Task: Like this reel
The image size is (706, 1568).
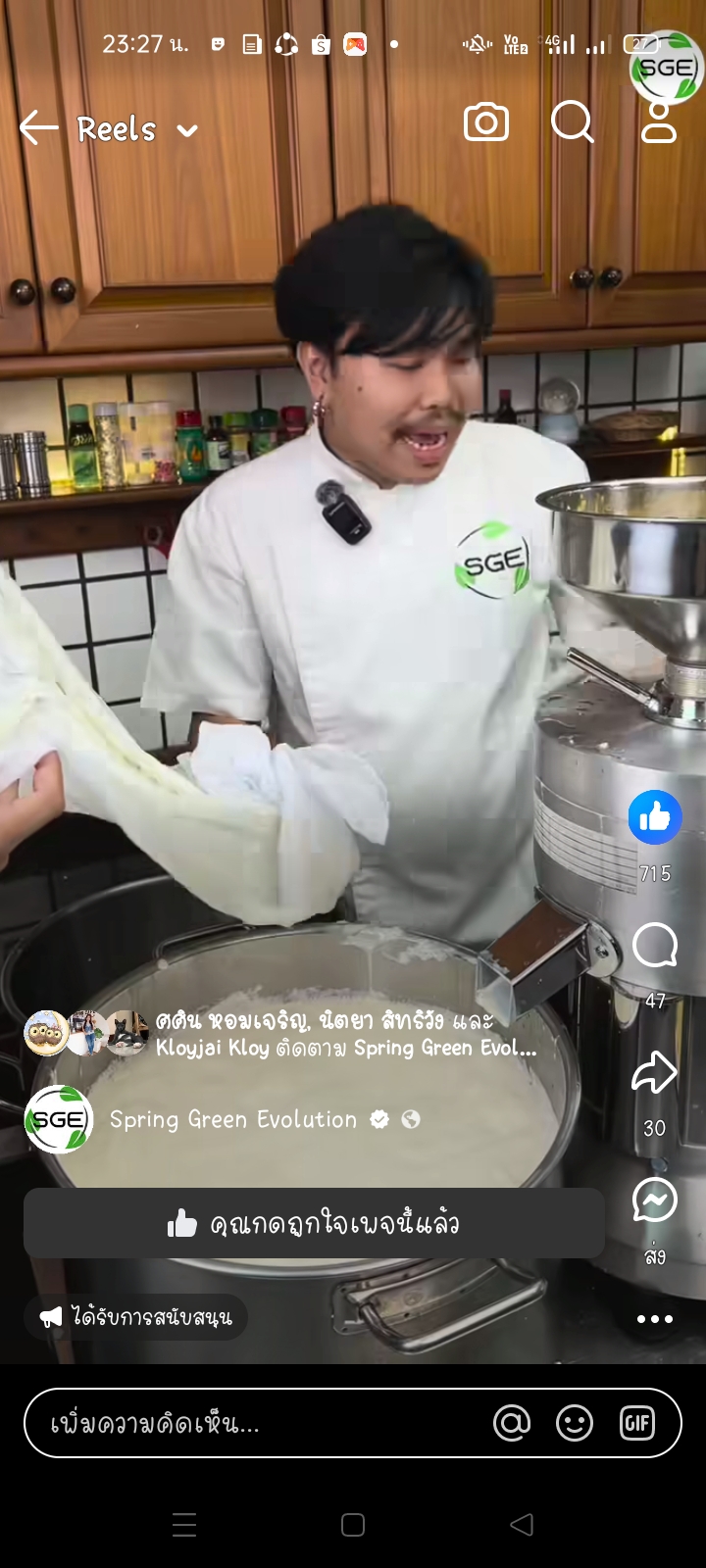Action: point(655,817)
